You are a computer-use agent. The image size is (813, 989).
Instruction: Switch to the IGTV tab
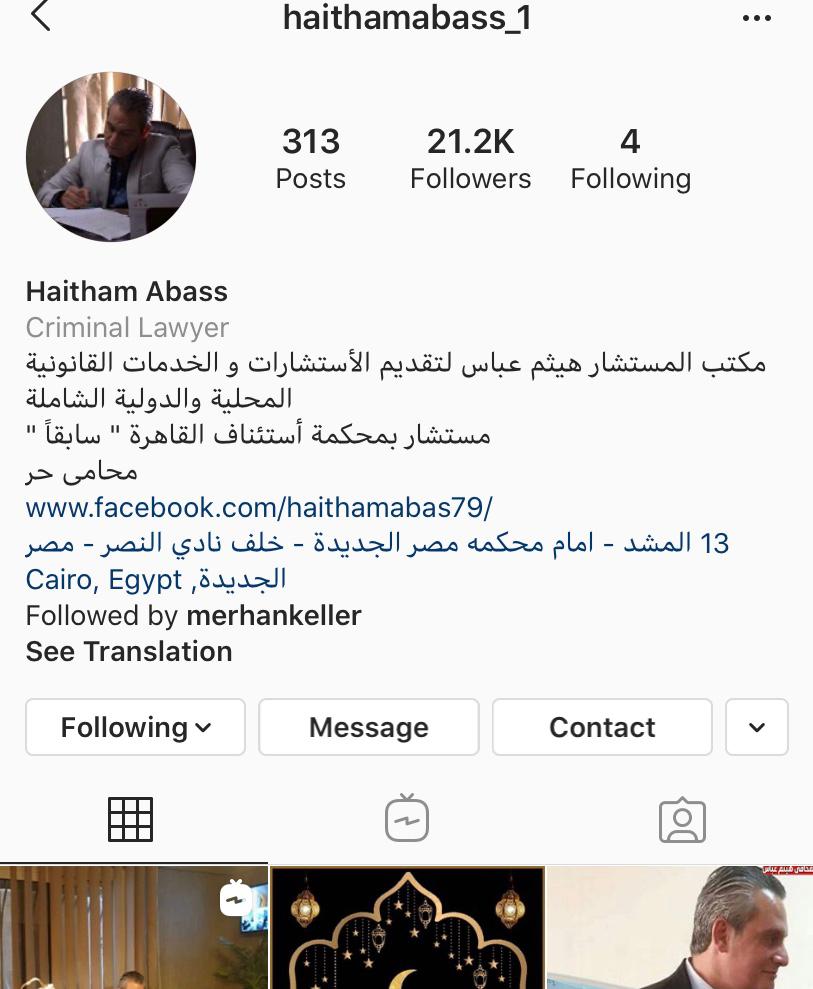407,819
